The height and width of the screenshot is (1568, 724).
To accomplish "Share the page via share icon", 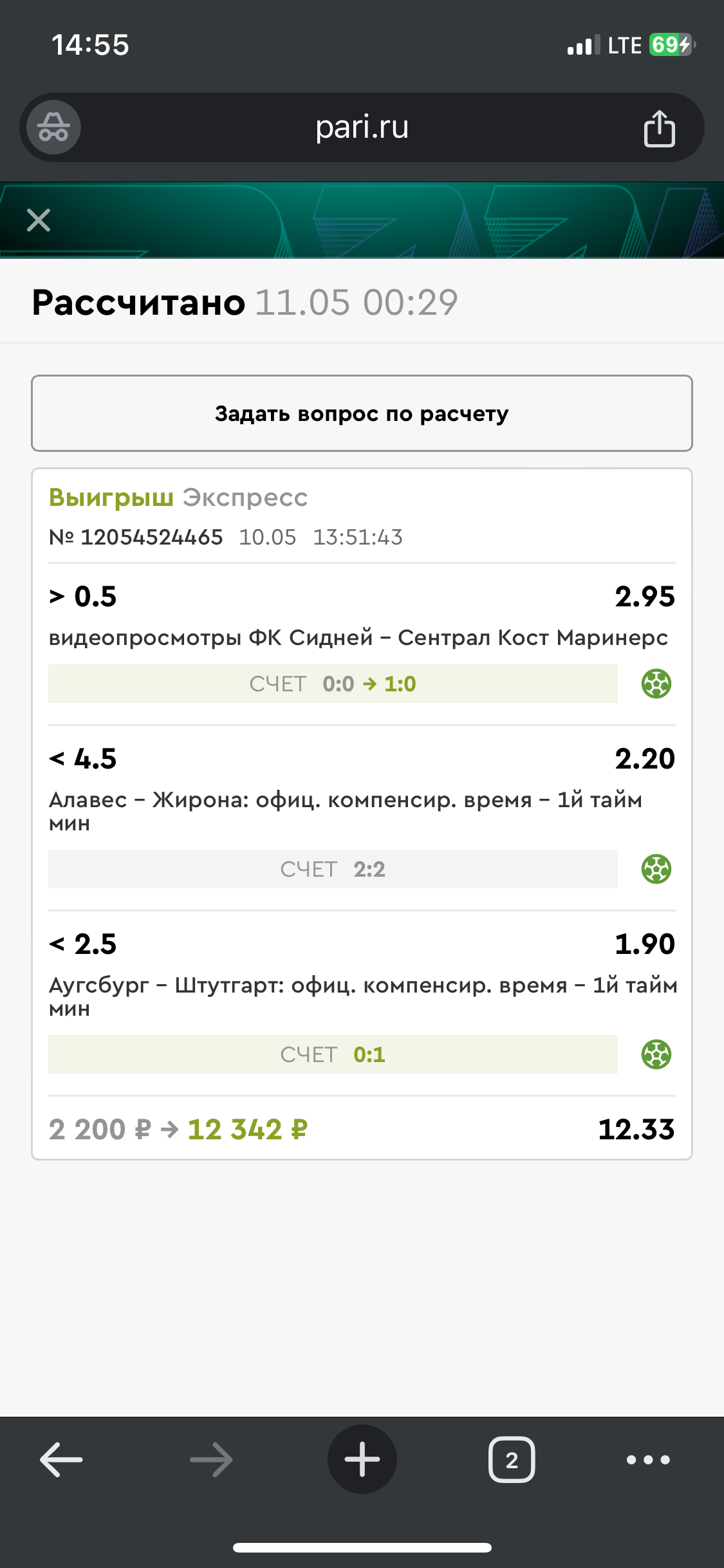I will [x=659, y=128].
